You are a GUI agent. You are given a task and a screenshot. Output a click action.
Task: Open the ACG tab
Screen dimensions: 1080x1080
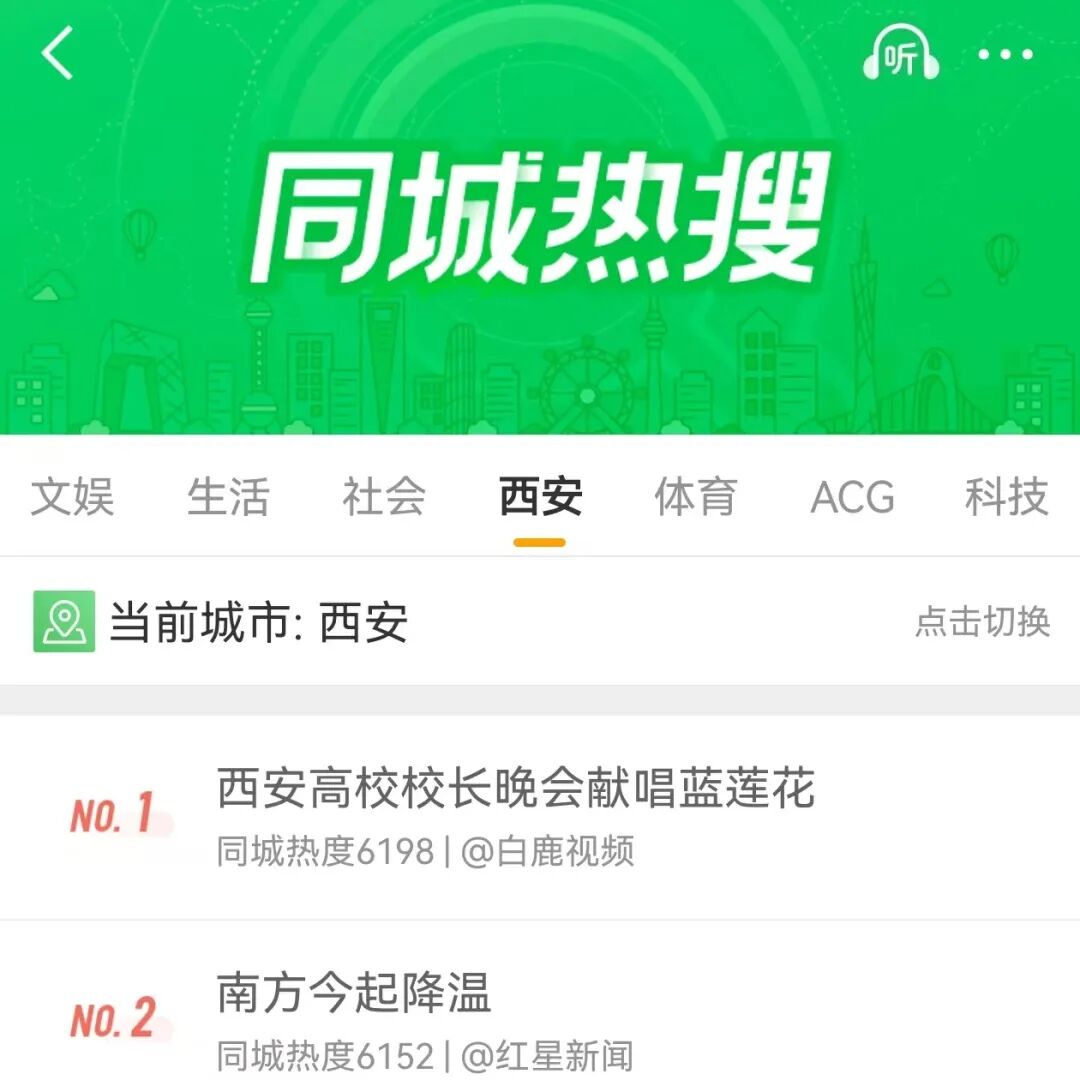tap(852, 497)
